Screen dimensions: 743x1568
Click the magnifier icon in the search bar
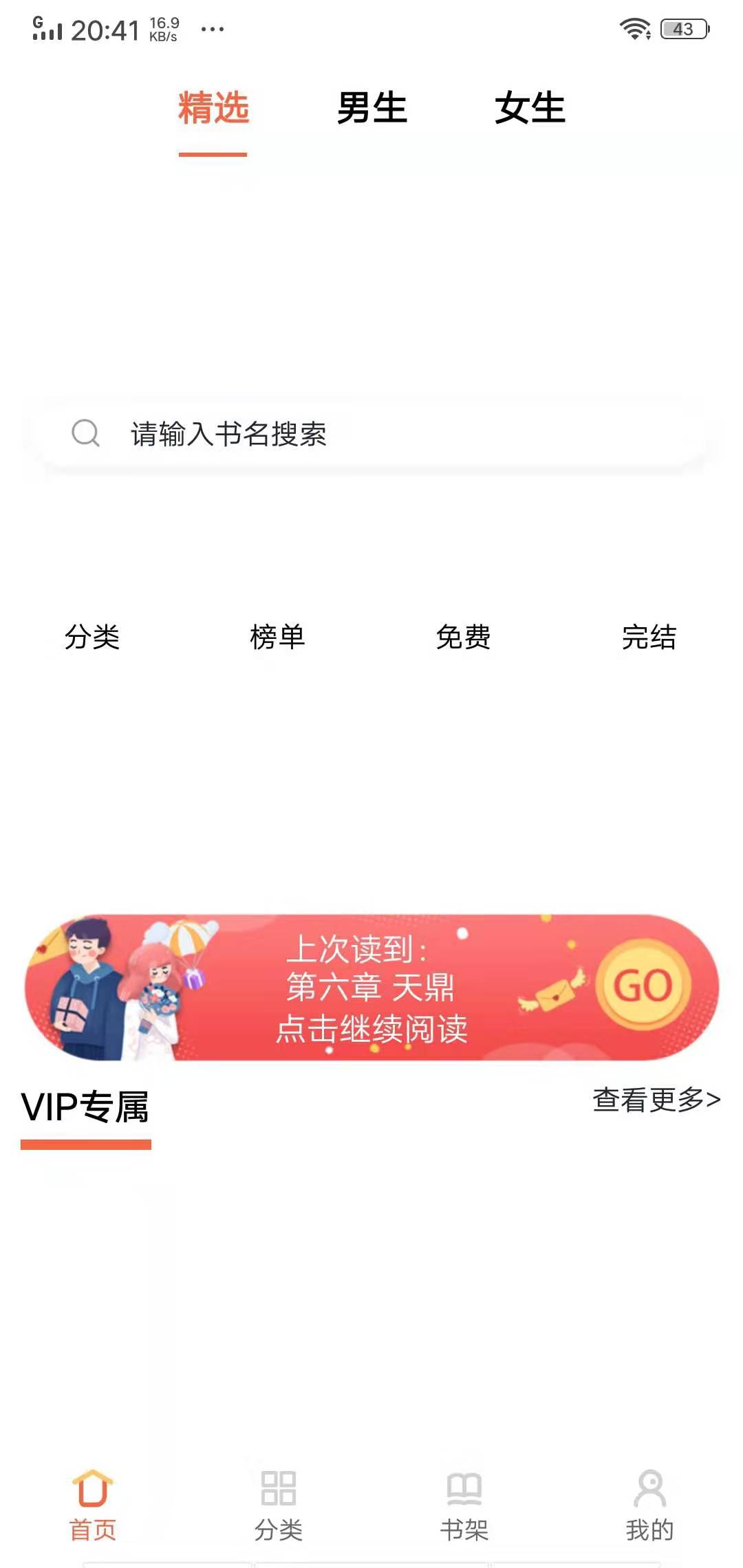point(85,433)
